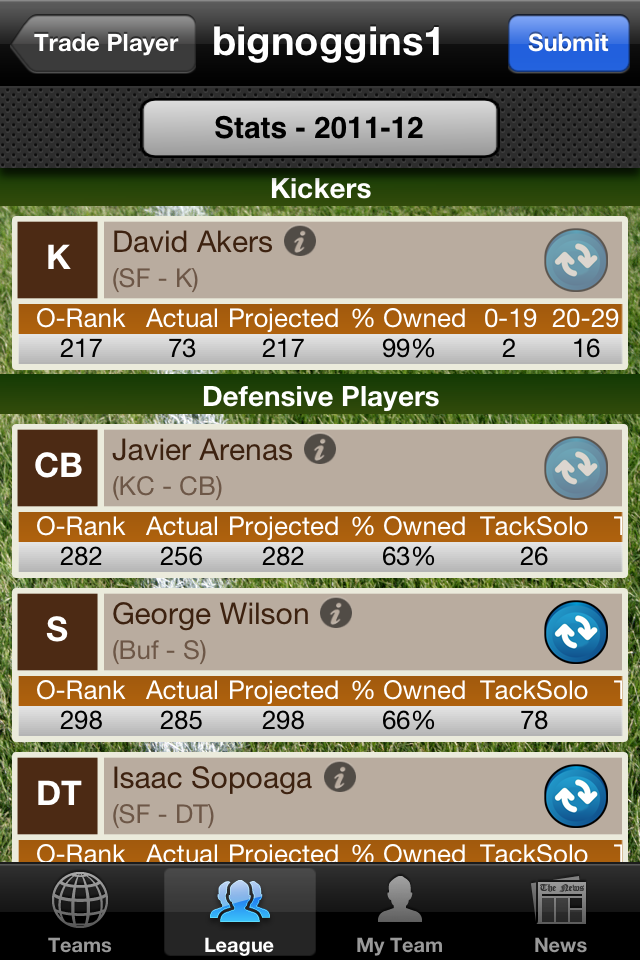This screenshot has height=960, width=640.
Task: Toggle trade icon for Isaac Sopoaga
Action: click(x=576, y=796)
